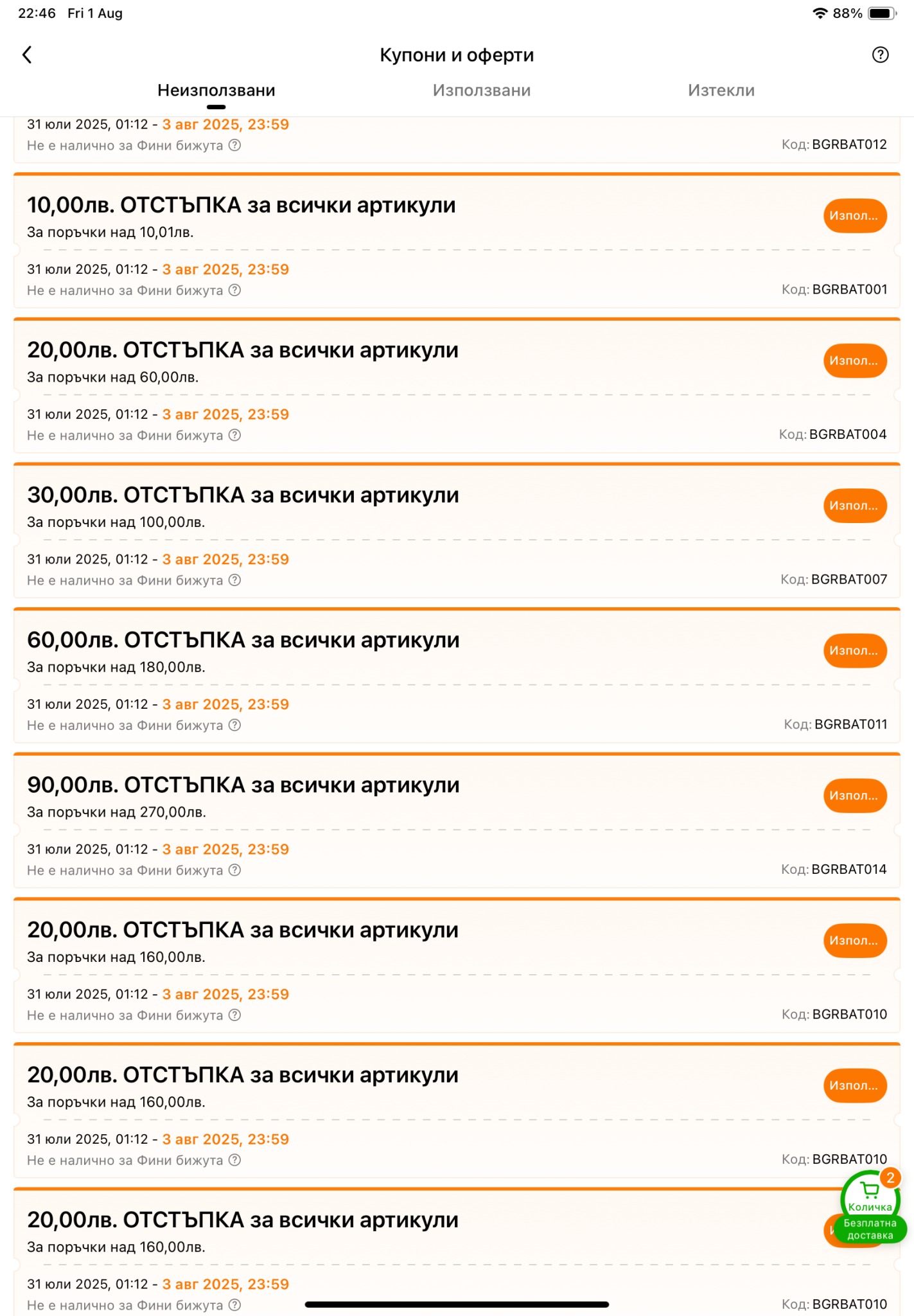Open the help question mark icon
Image resolution: width=914 pixels, height=1316 pixels.
click(880, 55)
